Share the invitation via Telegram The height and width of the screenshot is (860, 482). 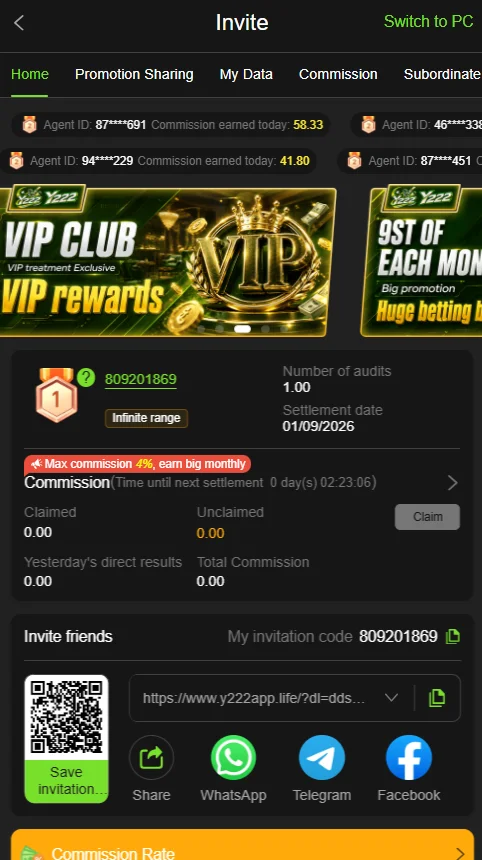pos(322,758)
